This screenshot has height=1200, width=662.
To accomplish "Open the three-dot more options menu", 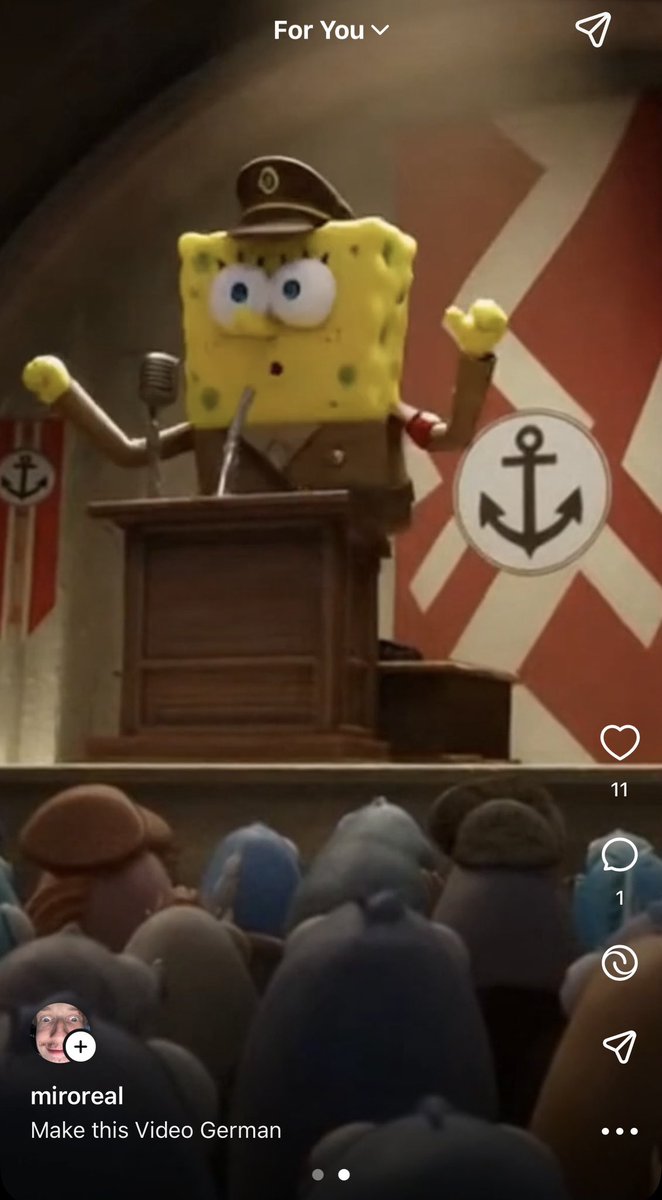I will (619, 1131).
